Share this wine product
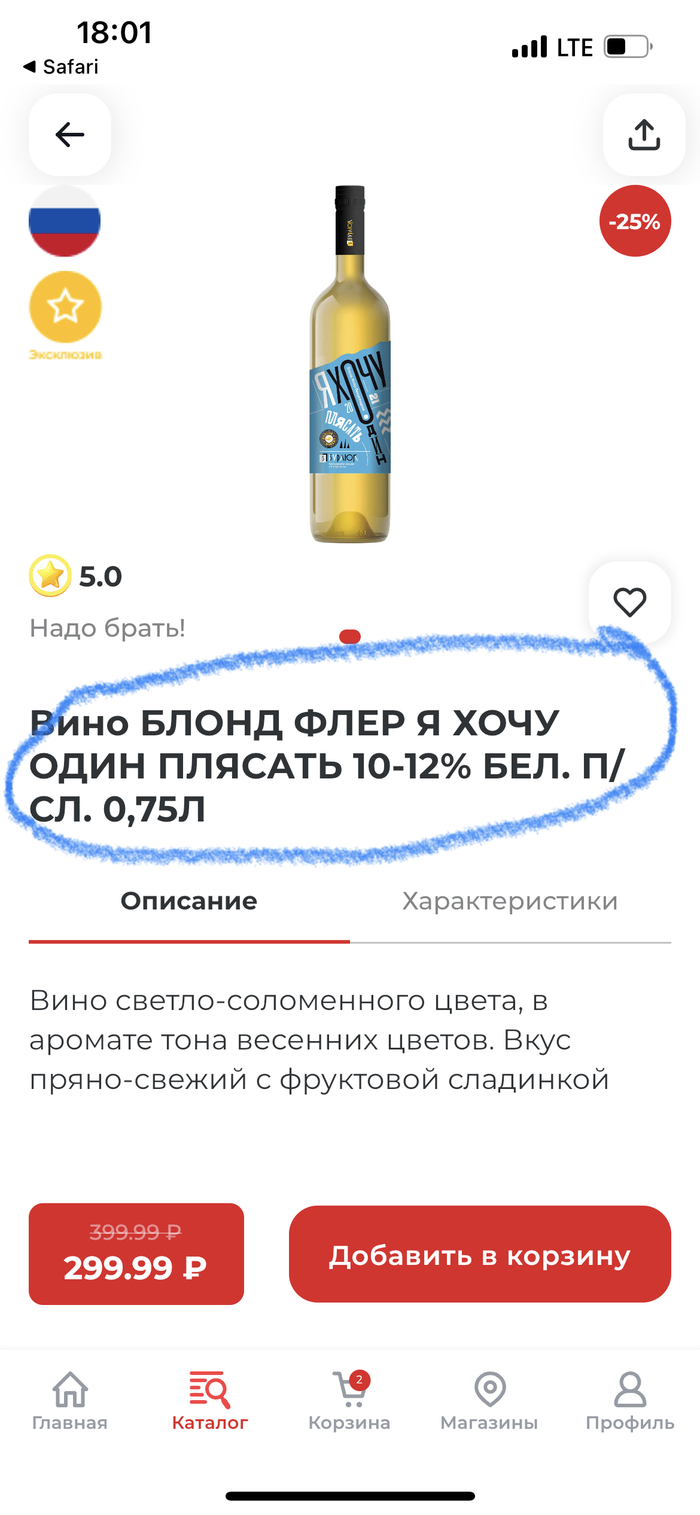Image resolution: width=700 pixels, height=1515 pixels. (643, 135)
